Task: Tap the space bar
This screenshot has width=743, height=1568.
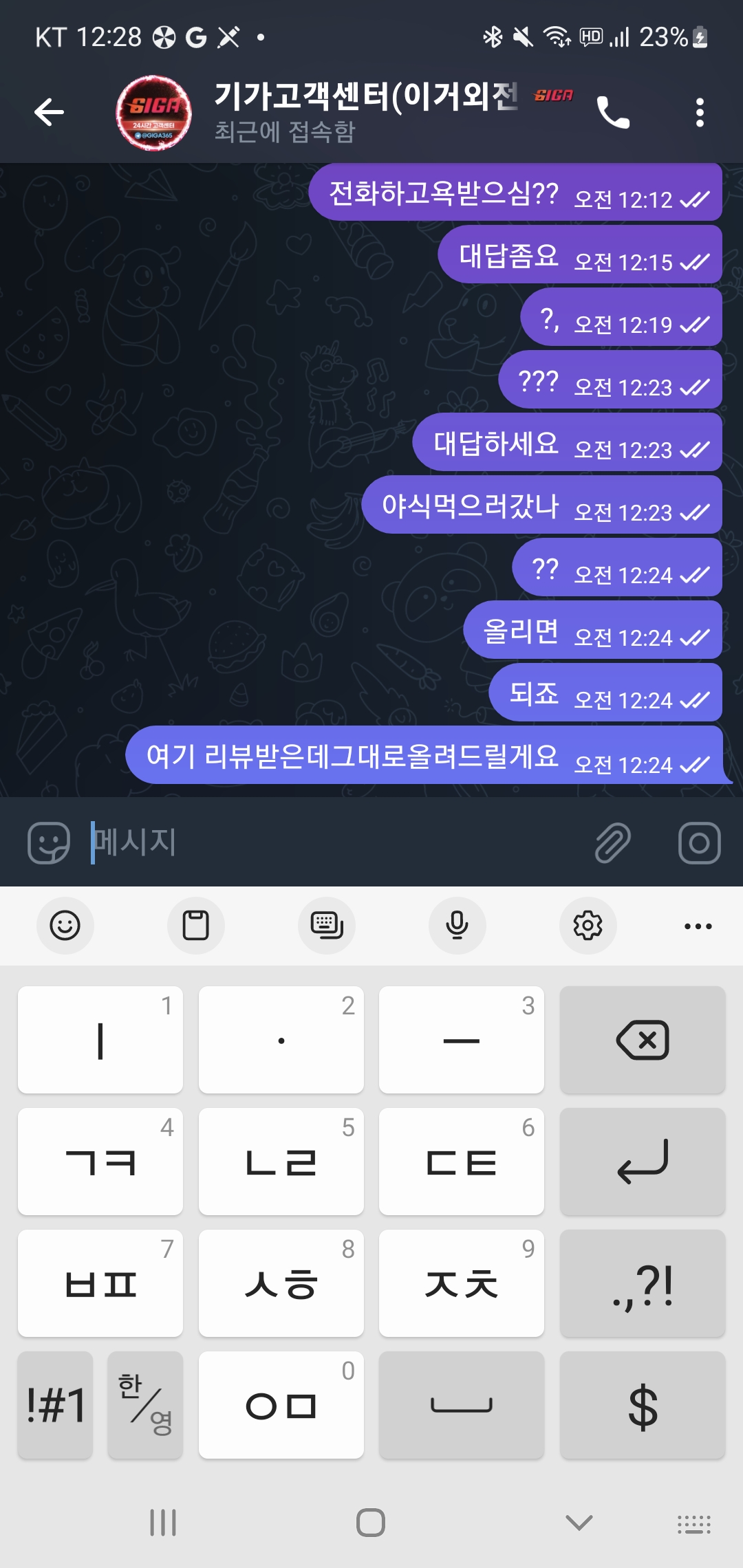Action: pos(461,1404)
